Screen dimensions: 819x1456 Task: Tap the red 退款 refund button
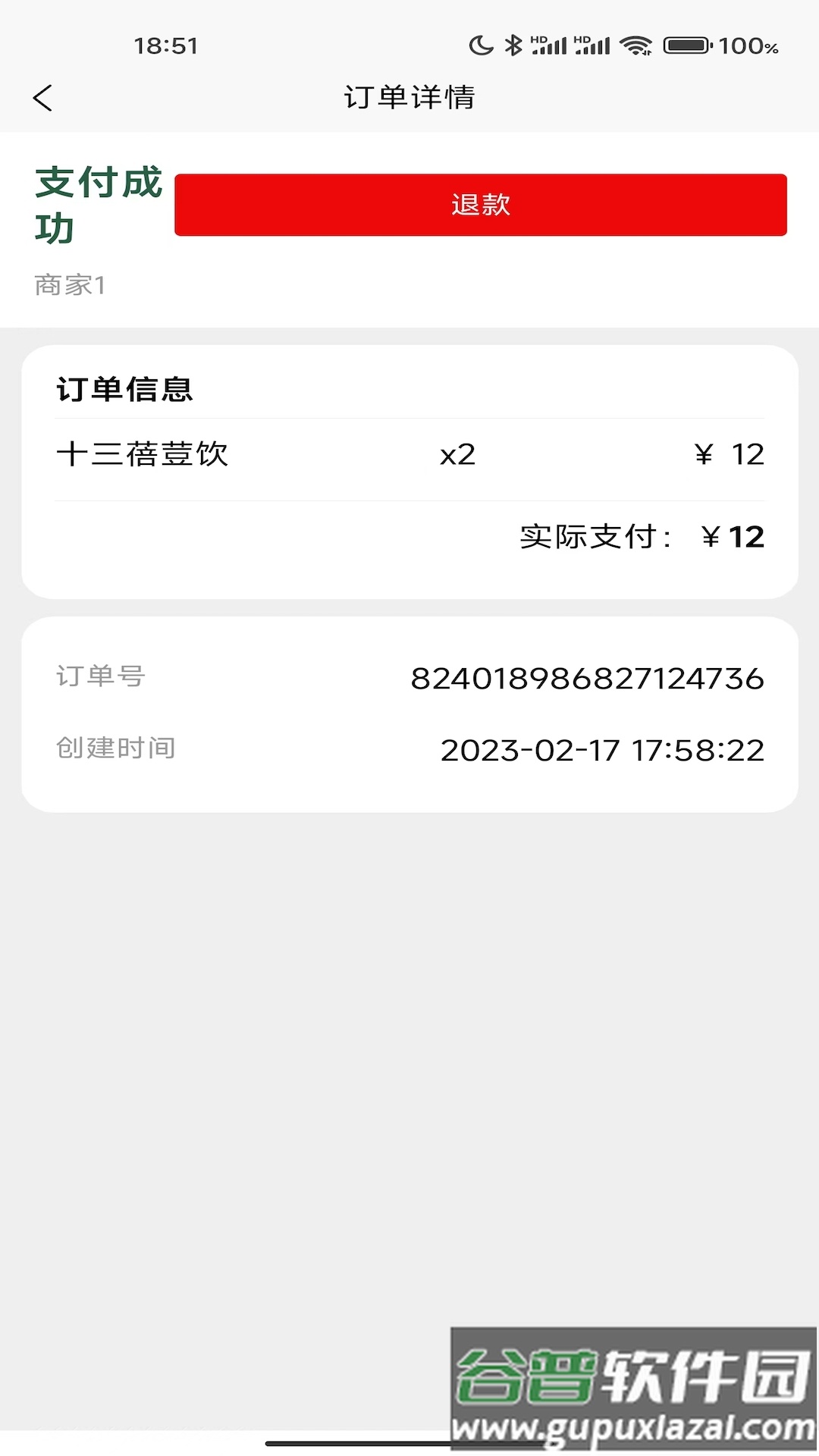(x=480, y=205)
